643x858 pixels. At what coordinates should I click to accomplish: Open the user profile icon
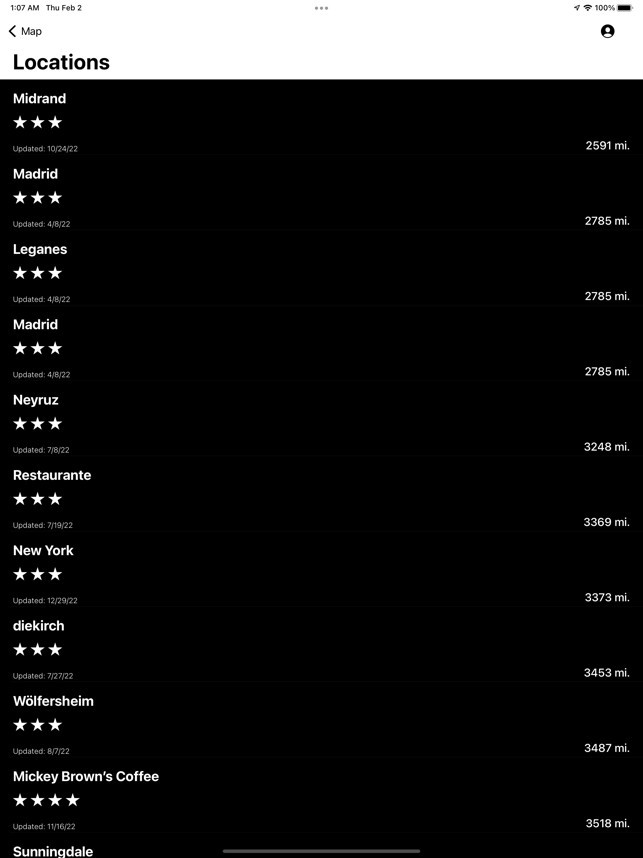click(x=607, y=31)
